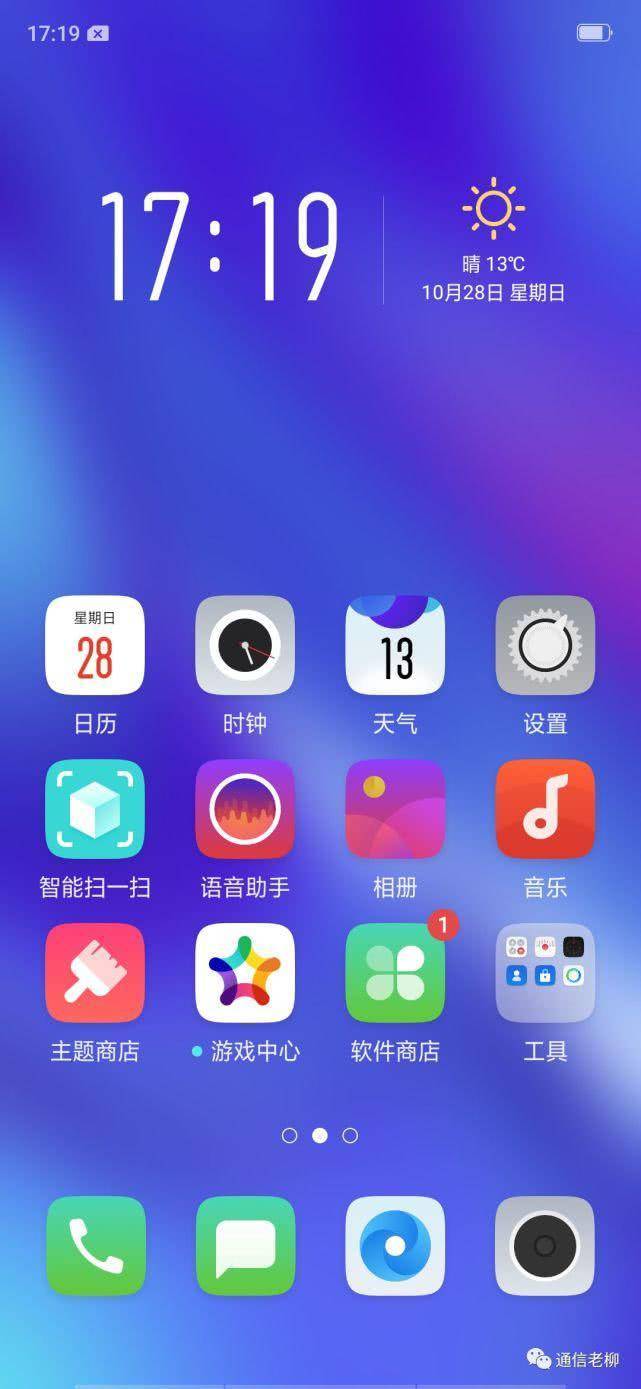The image size is (641, 1389).
Task: Open the phone dialer in the dock
Action: pyautogui.click(x=96, y=1245)
